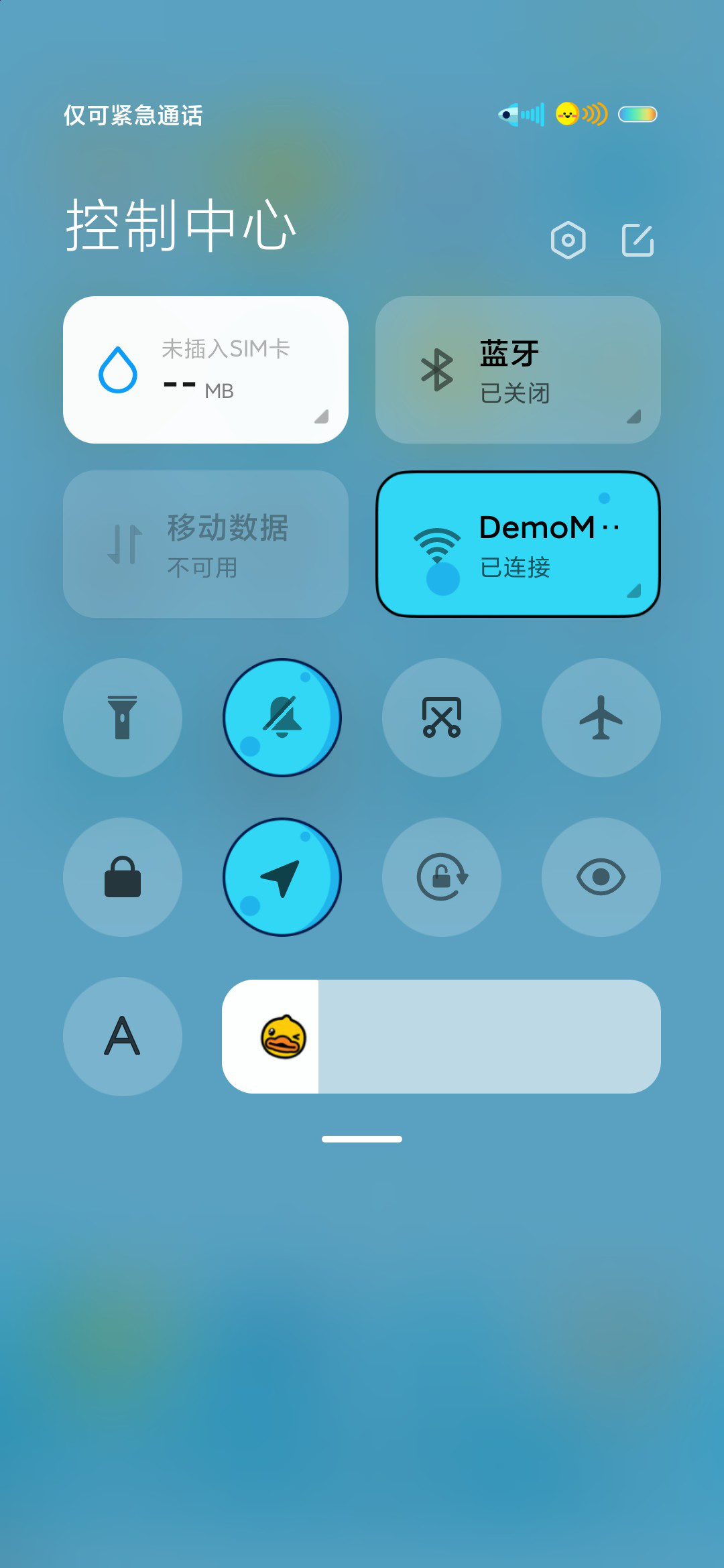Screen dimensions: 724x1568
Task: Tap the lock screen padlock button
Action: pos(123,877)
